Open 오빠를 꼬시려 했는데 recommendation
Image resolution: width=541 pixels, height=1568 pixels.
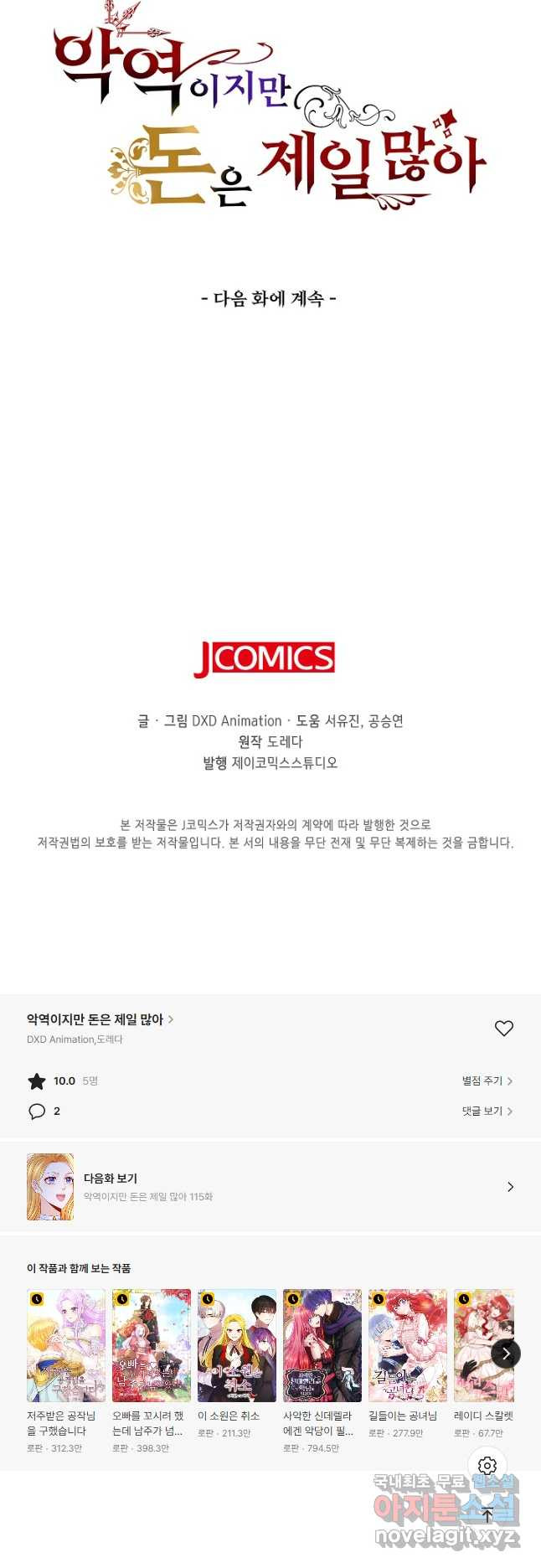coord(152,1346)
